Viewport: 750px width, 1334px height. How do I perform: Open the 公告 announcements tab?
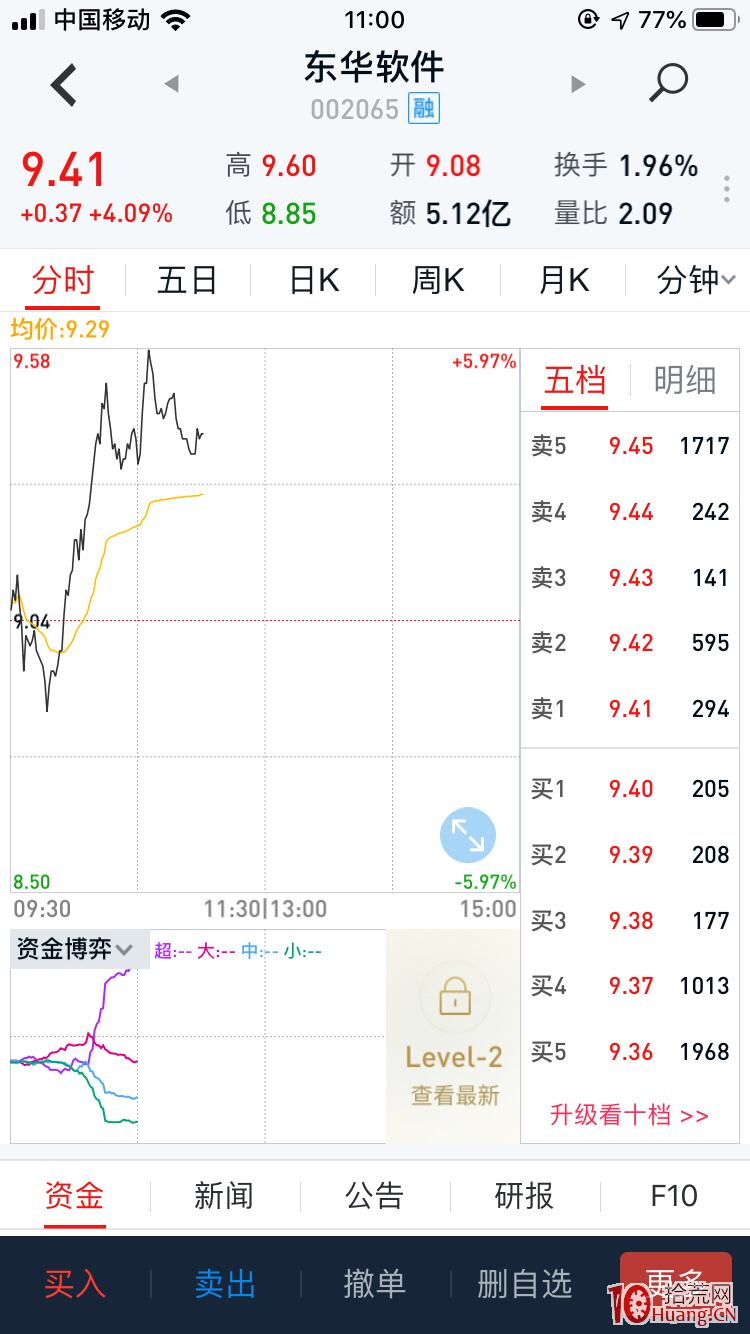375,1196
